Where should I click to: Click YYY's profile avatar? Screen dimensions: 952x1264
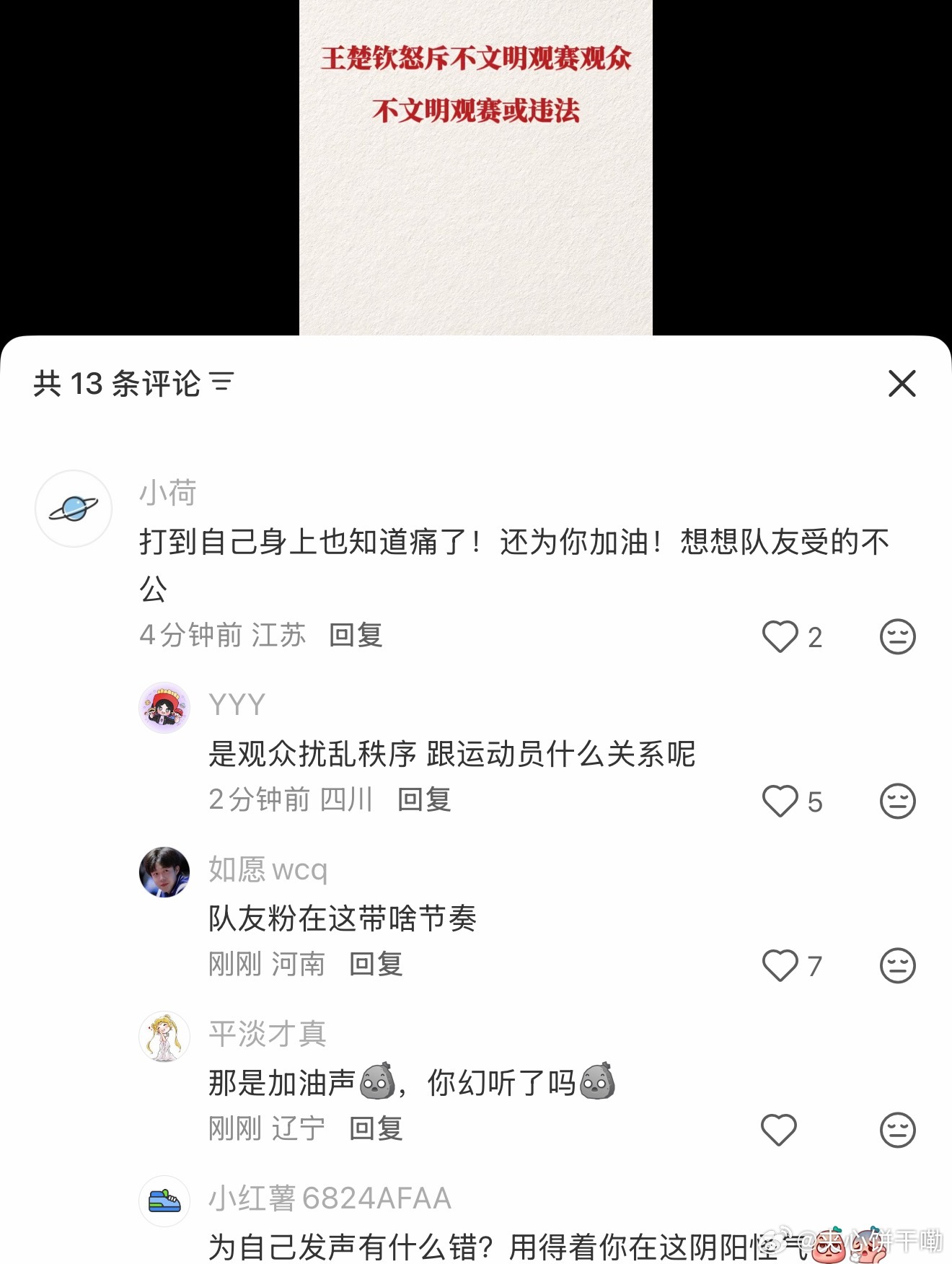(164, 706)
